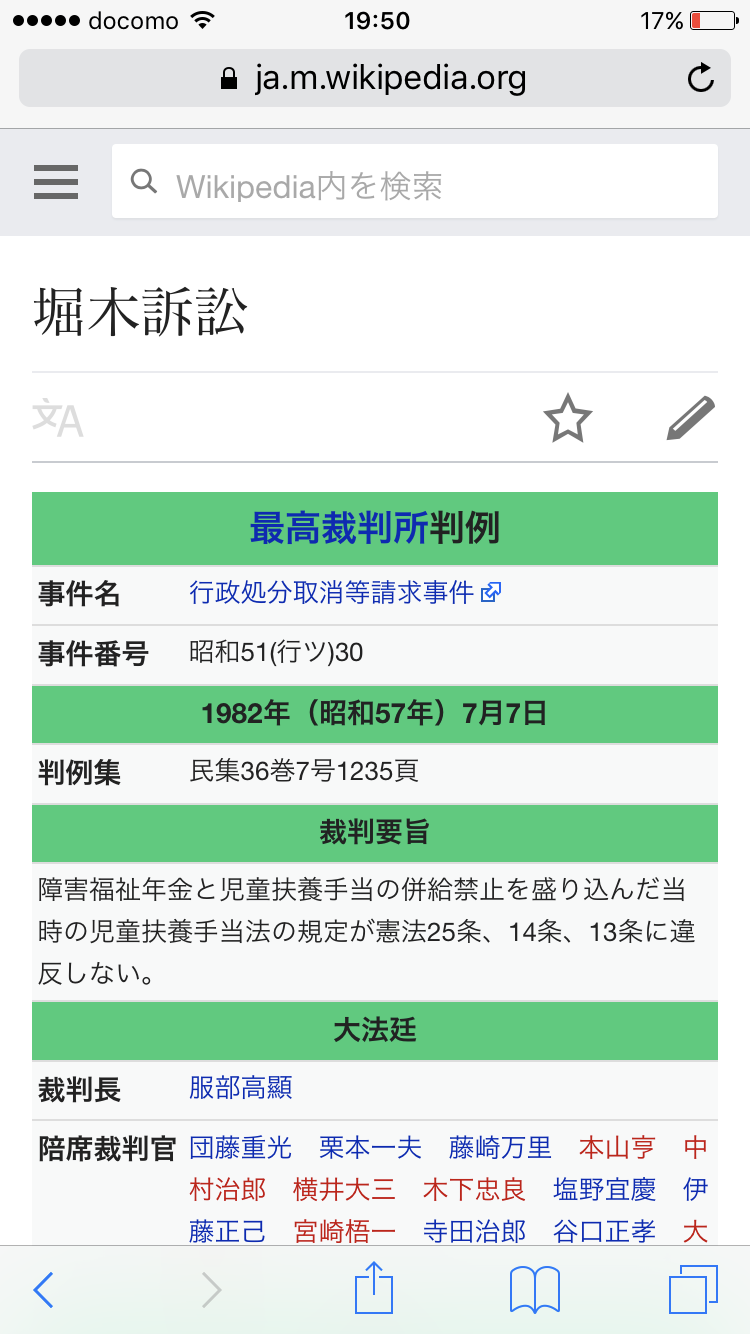Go back to the previous page

(43, 1291)
